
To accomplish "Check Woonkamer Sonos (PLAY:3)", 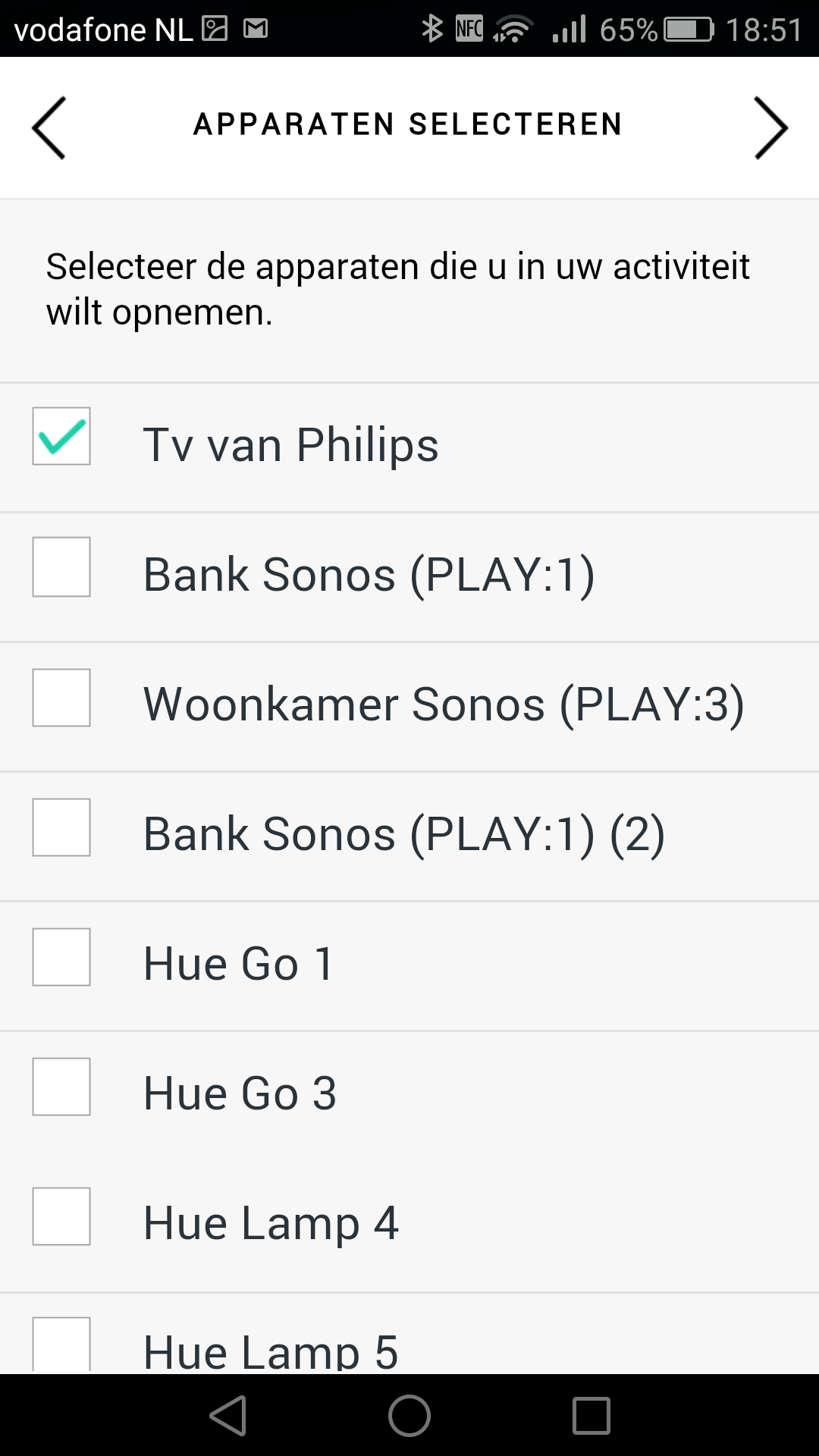I will coord(61,697).
